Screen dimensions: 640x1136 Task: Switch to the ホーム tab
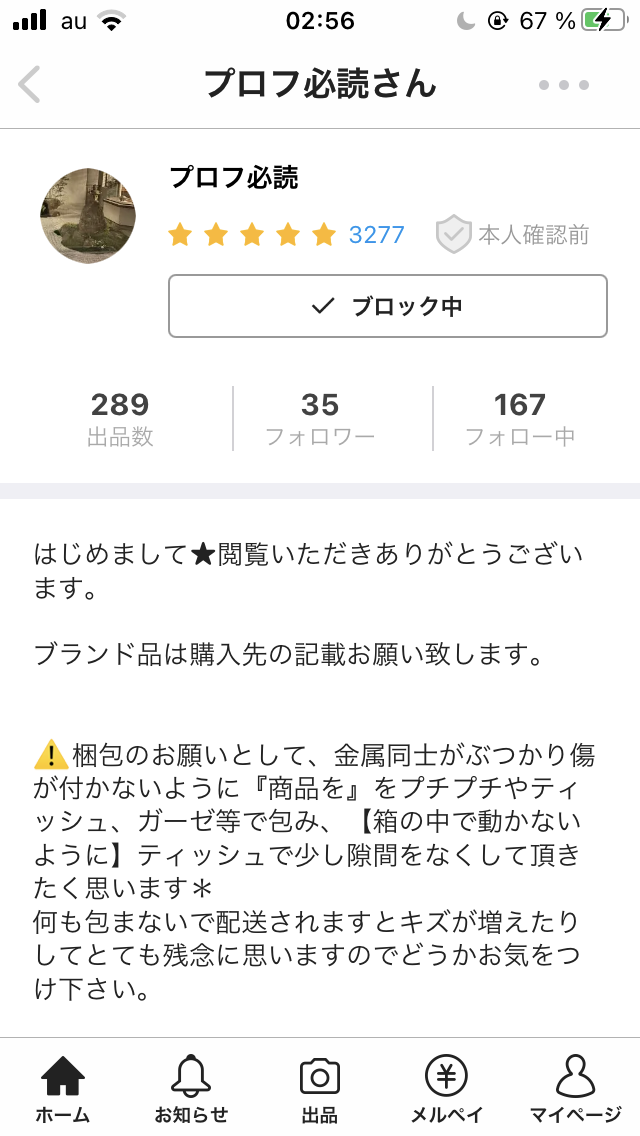tap(63, 1089)
